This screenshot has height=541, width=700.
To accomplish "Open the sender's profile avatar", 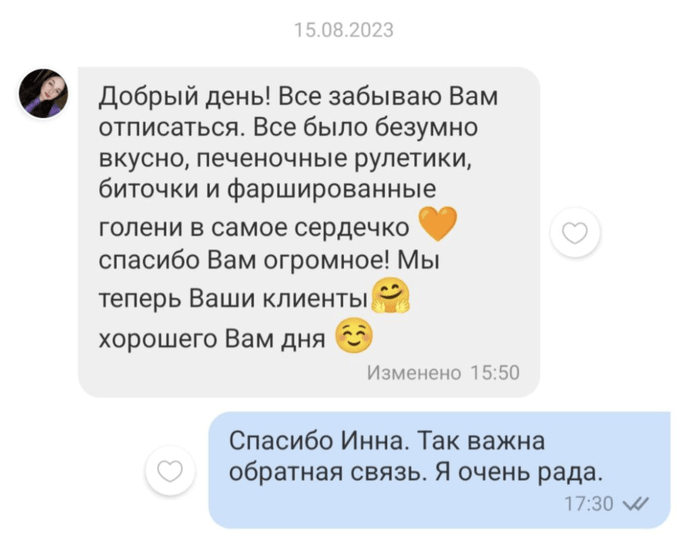I will click(45, 94).
